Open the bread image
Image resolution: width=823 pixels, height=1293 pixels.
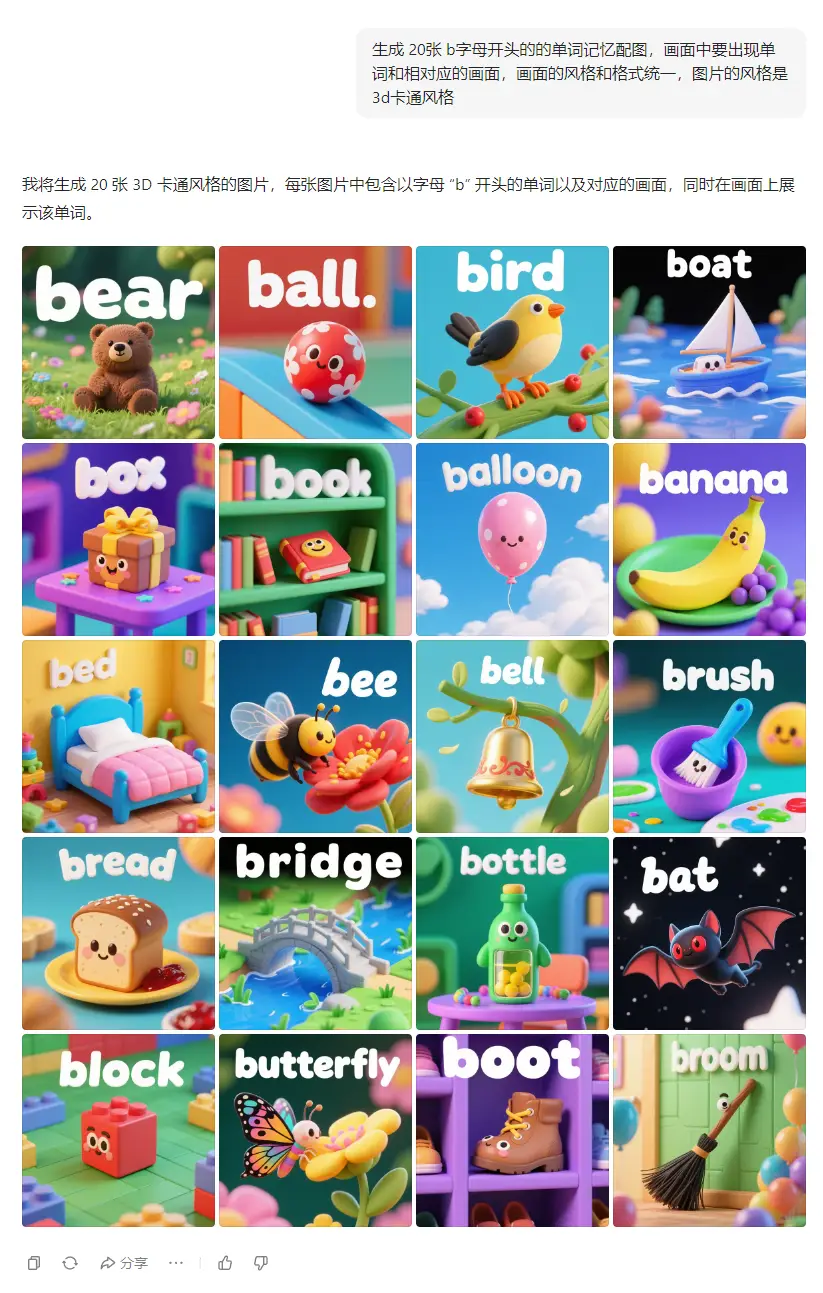(x=118, y=933)
